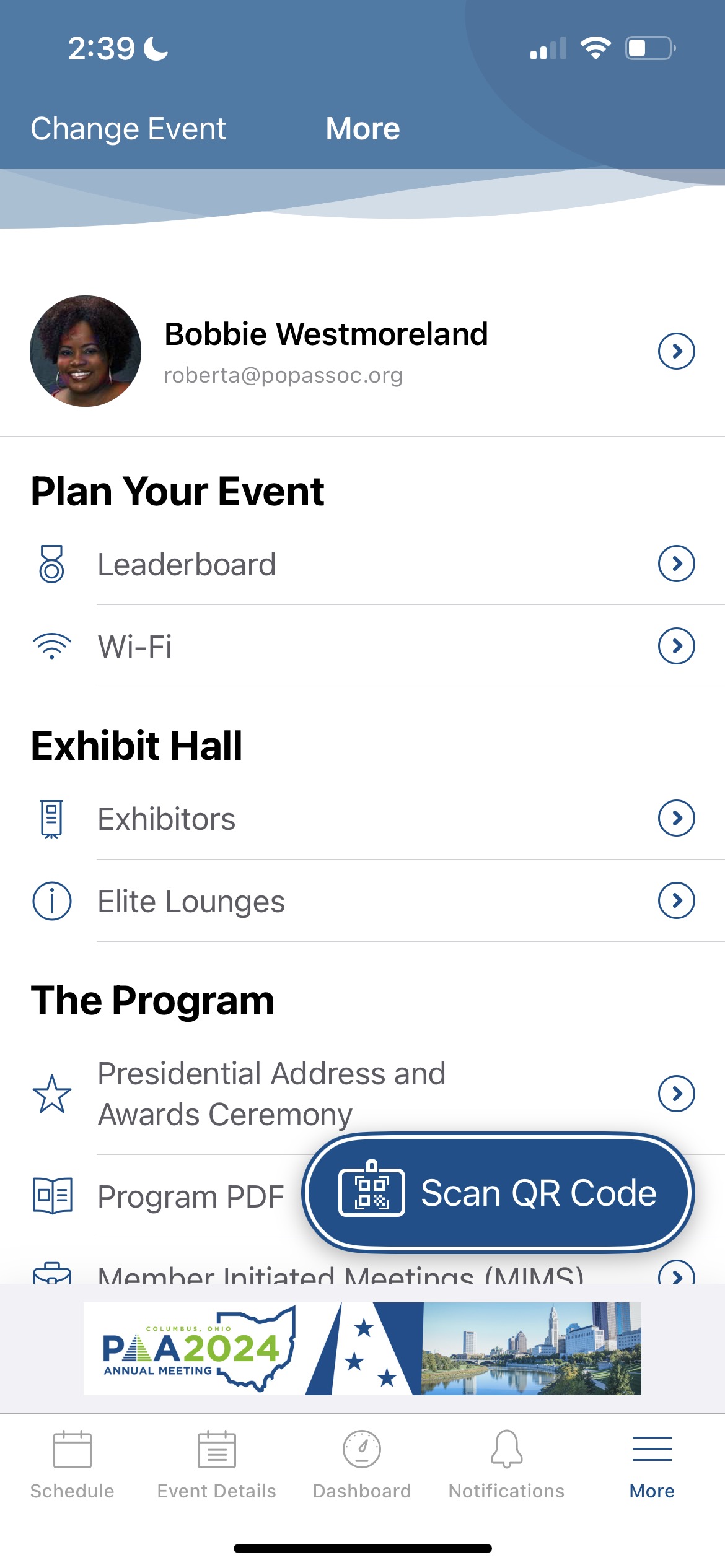The image size is (725, 1568).
Task: Go to the Event Details tab
Action: (217, 1465)
